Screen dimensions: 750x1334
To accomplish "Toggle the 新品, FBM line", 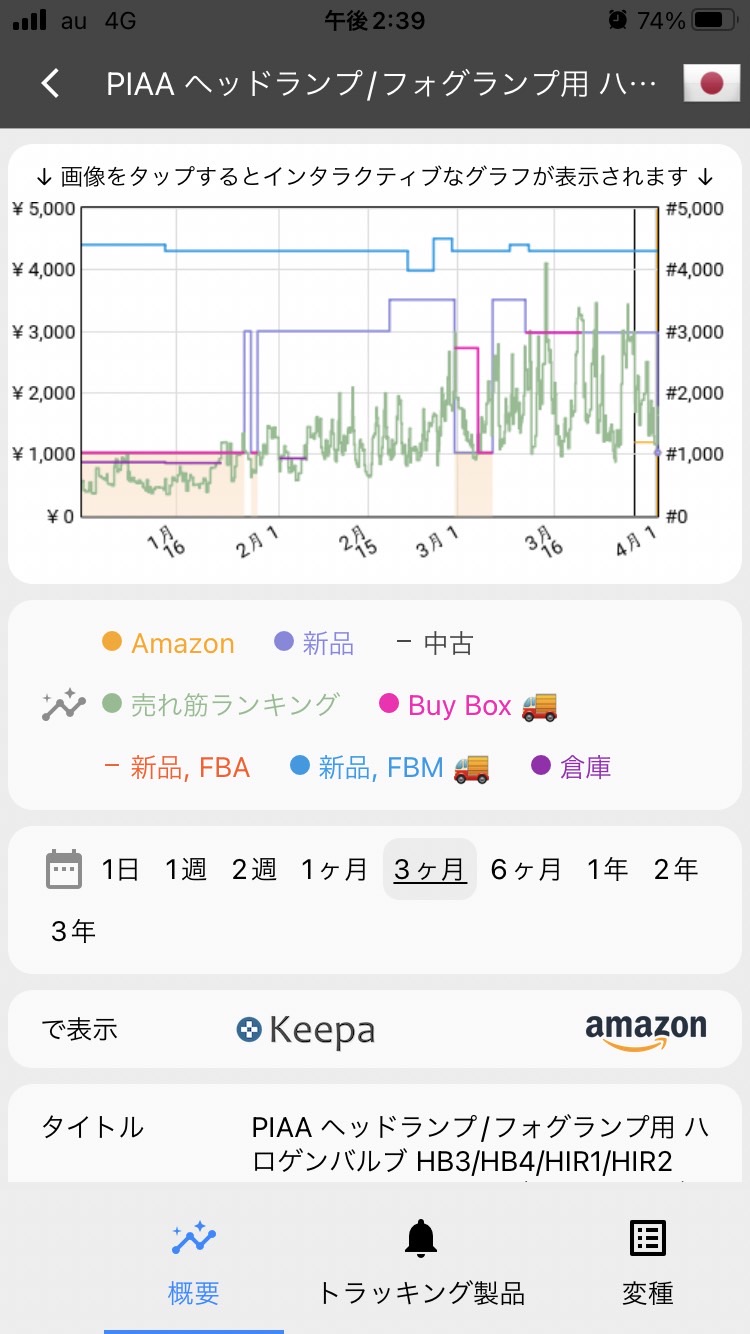I will (x=390, y=767).
